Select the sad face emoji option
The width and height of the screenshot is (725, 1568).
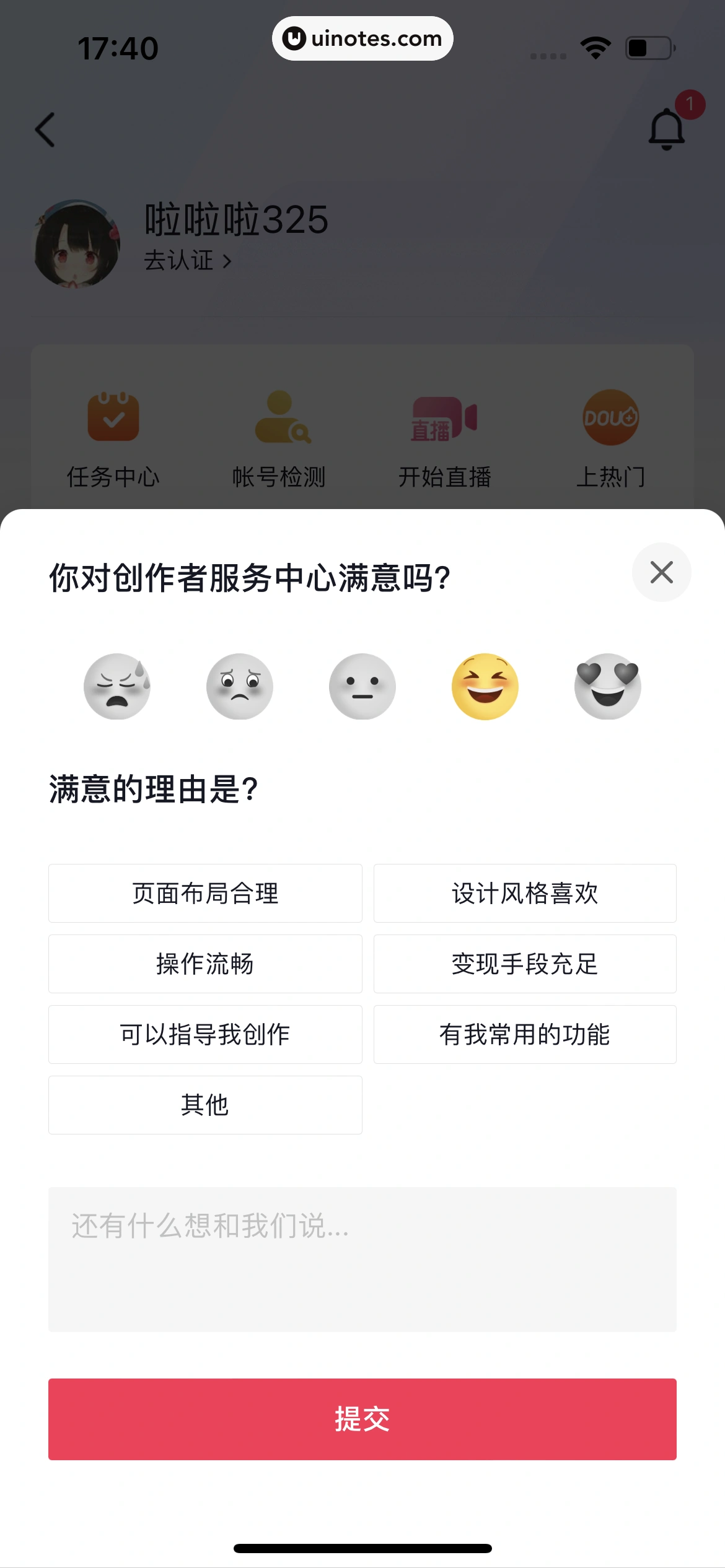240,687
